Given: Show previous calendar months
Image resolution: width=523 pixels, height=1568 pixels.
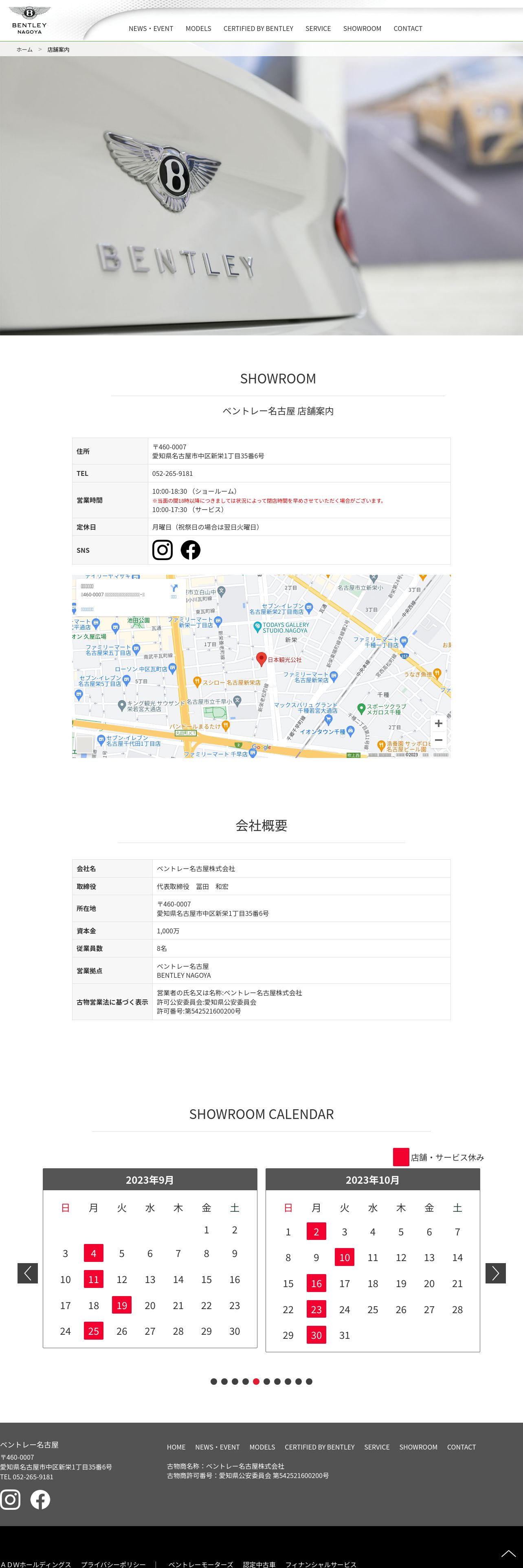Looking at the screenshot, I should click(27, 1273).
